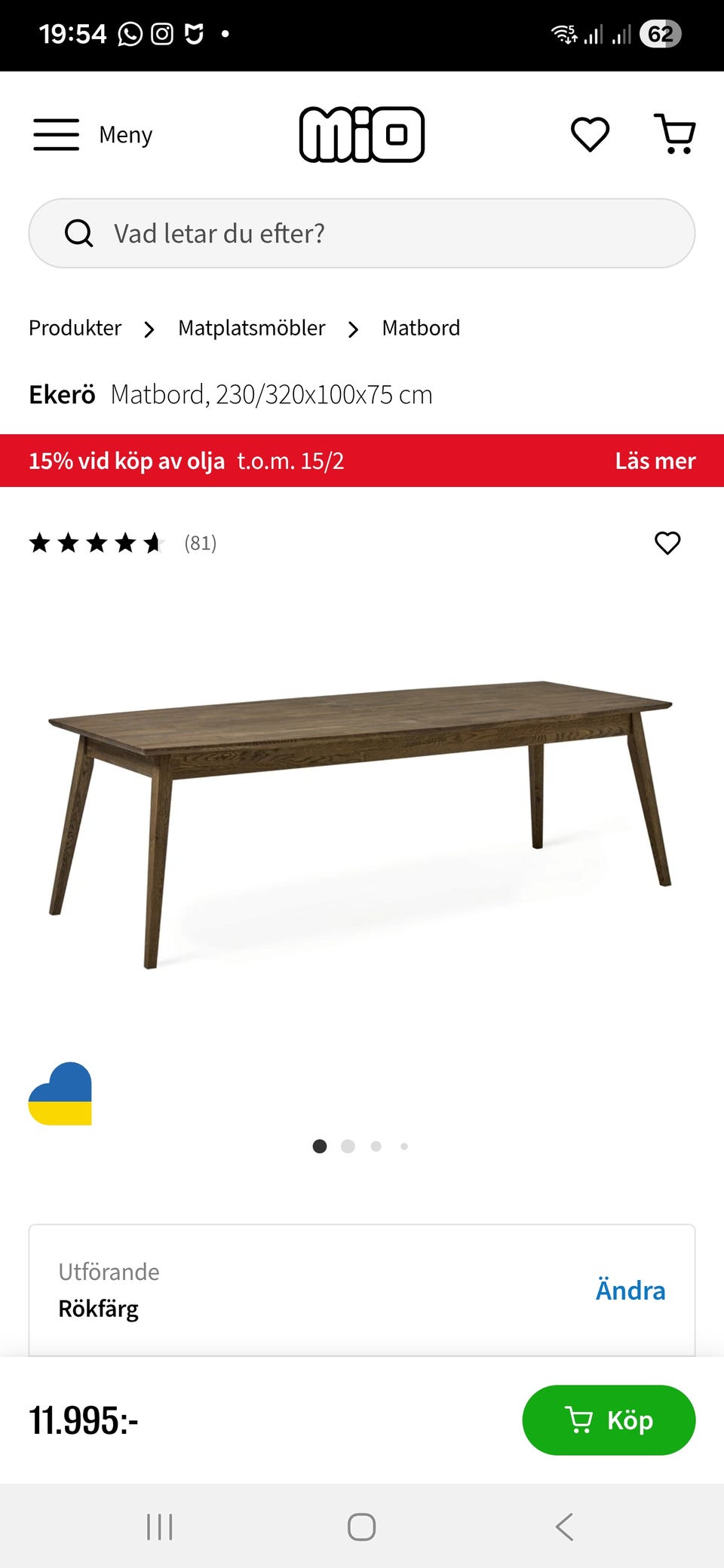This screenshot has height=1568, width=724.
Task: Open the hamburger Meny icon
Action: pos(56,134)
